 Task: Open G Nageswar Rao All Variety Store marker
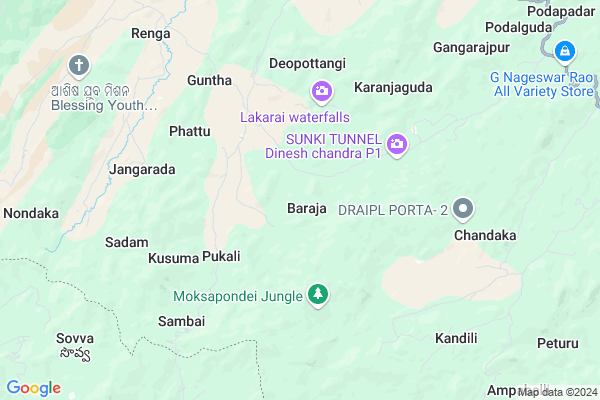click(563, 50)
